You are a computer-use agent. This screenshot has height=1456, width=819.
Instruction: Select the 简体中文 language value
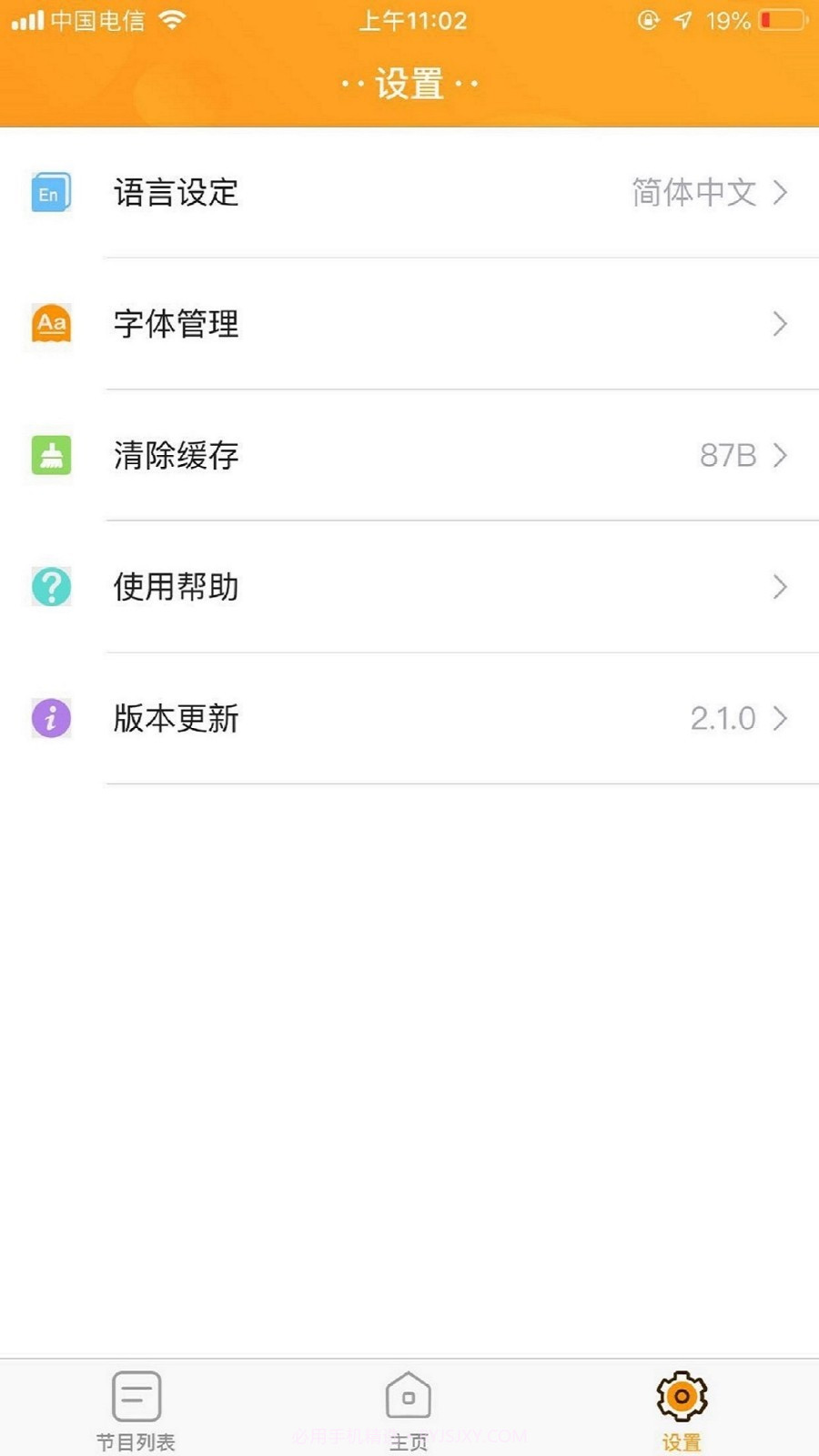pos(694,193)
